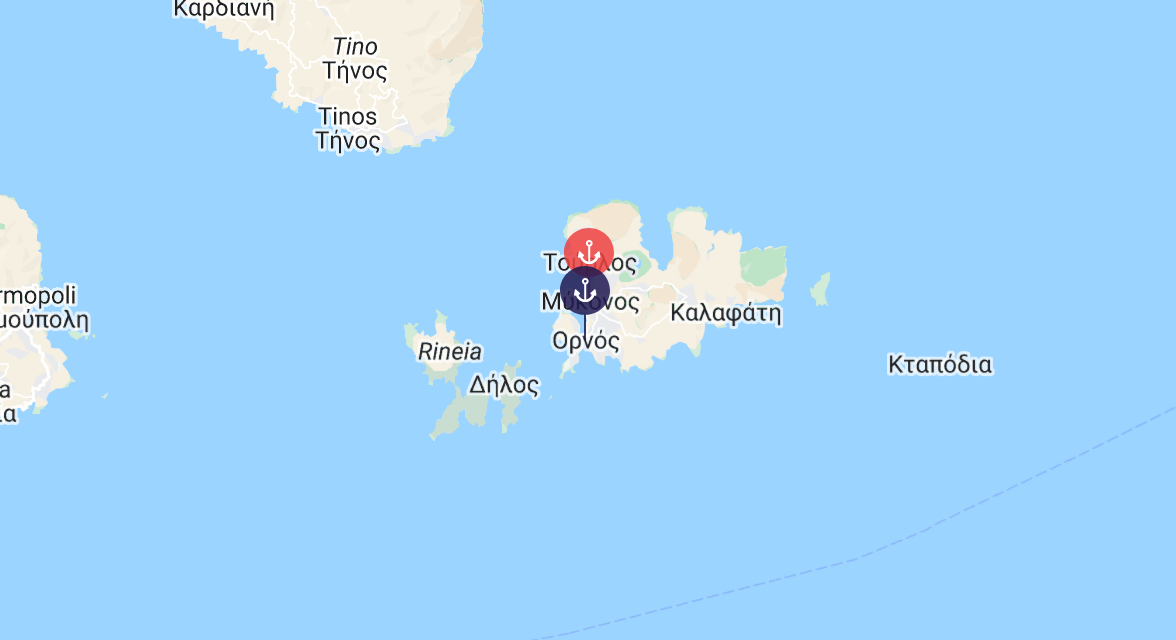Tap the red anchor map marker
Screen dimensions: 1176x640
pos(589,247)
